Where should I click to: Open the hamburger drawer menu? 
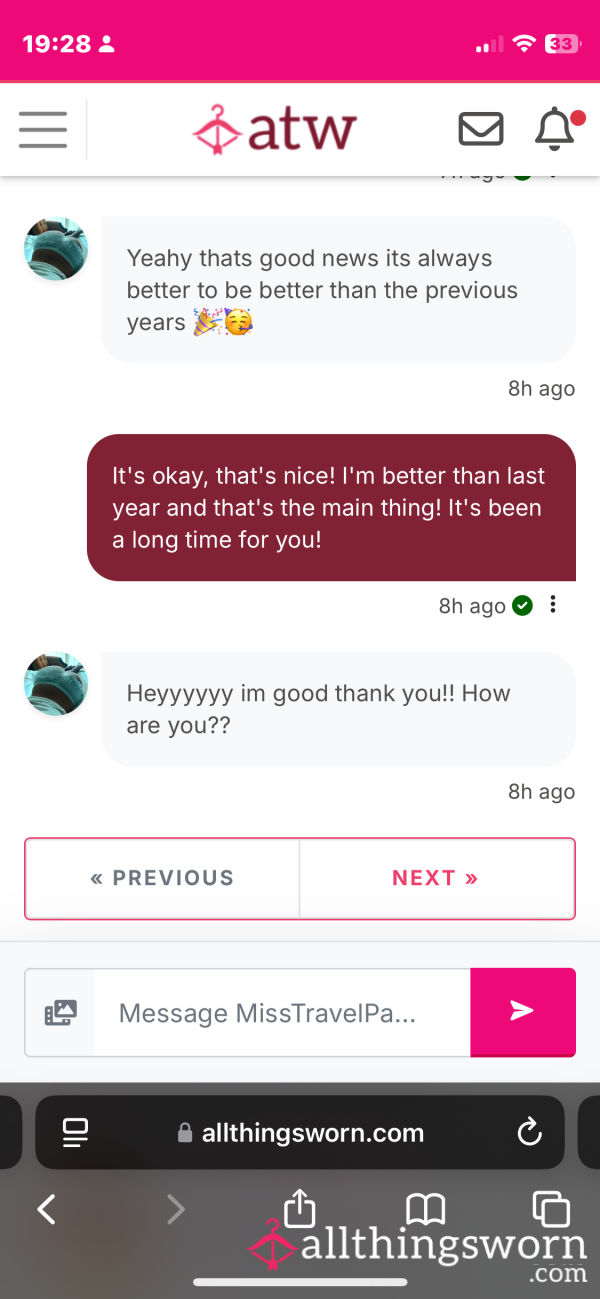tap(43, 129)
